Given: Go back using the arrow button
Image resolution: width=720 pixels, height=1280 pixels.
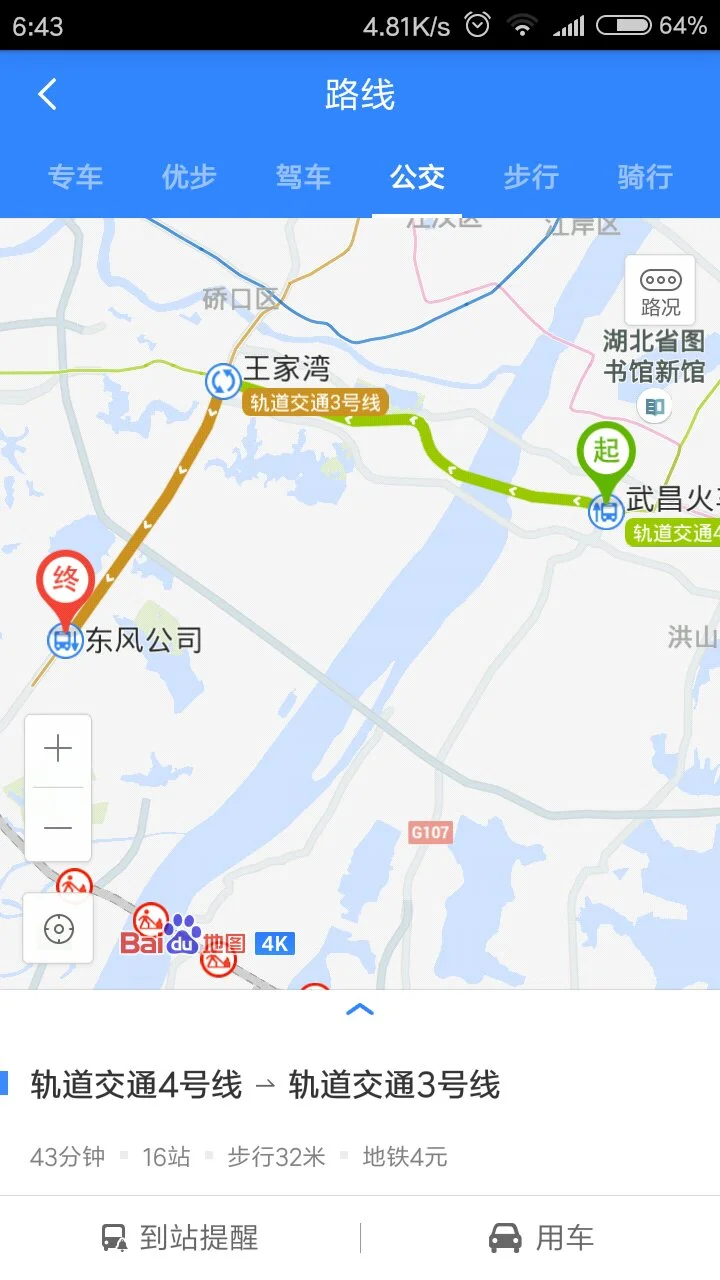Looking at the screenshot, I should pos(44,92).
